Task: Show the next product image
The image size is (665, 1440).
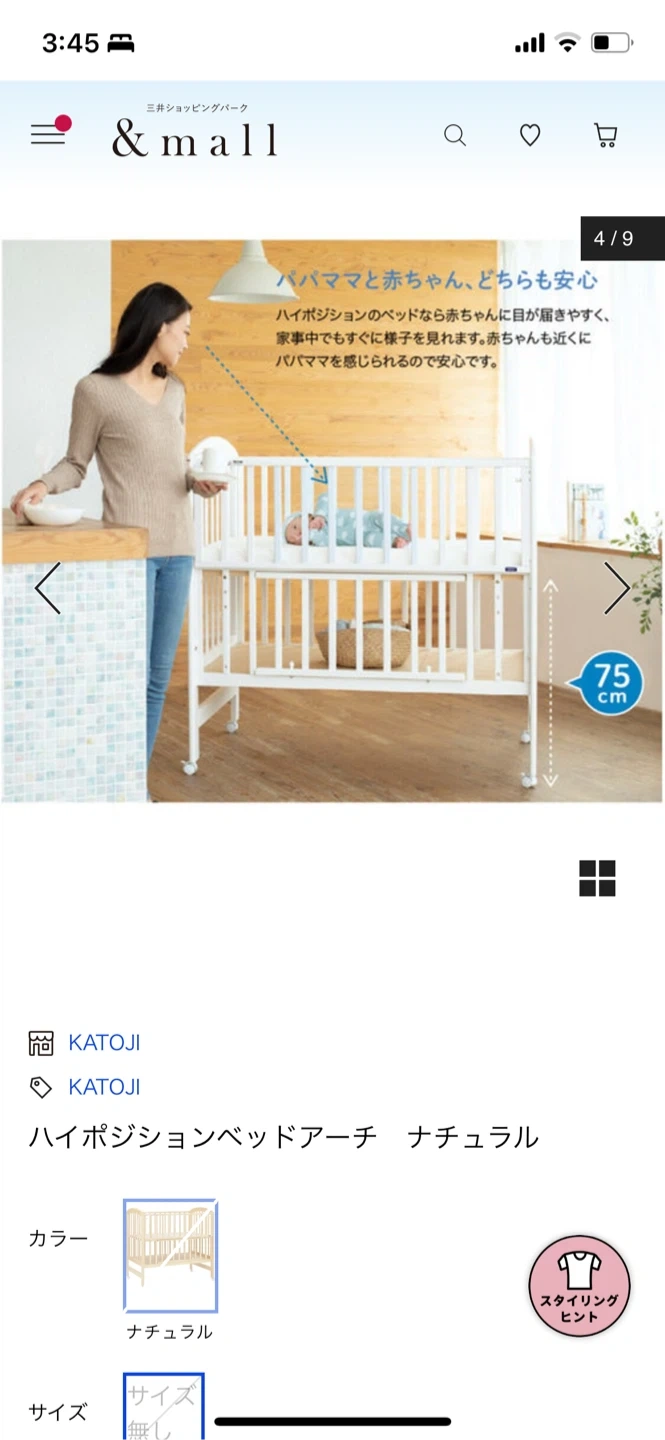Action: [x=617, y=588]
